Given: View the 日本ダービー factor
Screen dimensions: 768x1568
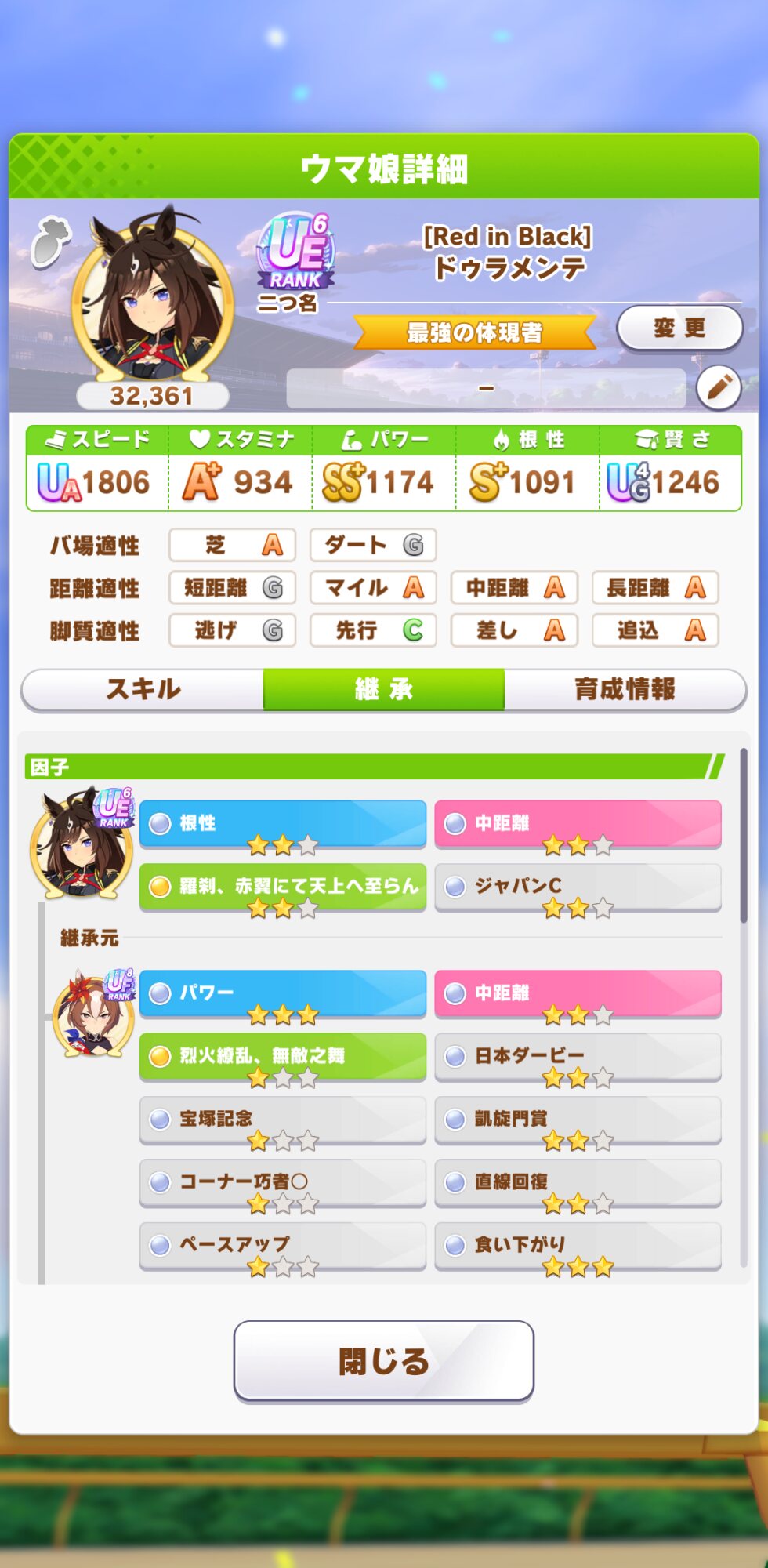Looking at the screenshot, I should pyautogui.click(x=578, y=1056).
